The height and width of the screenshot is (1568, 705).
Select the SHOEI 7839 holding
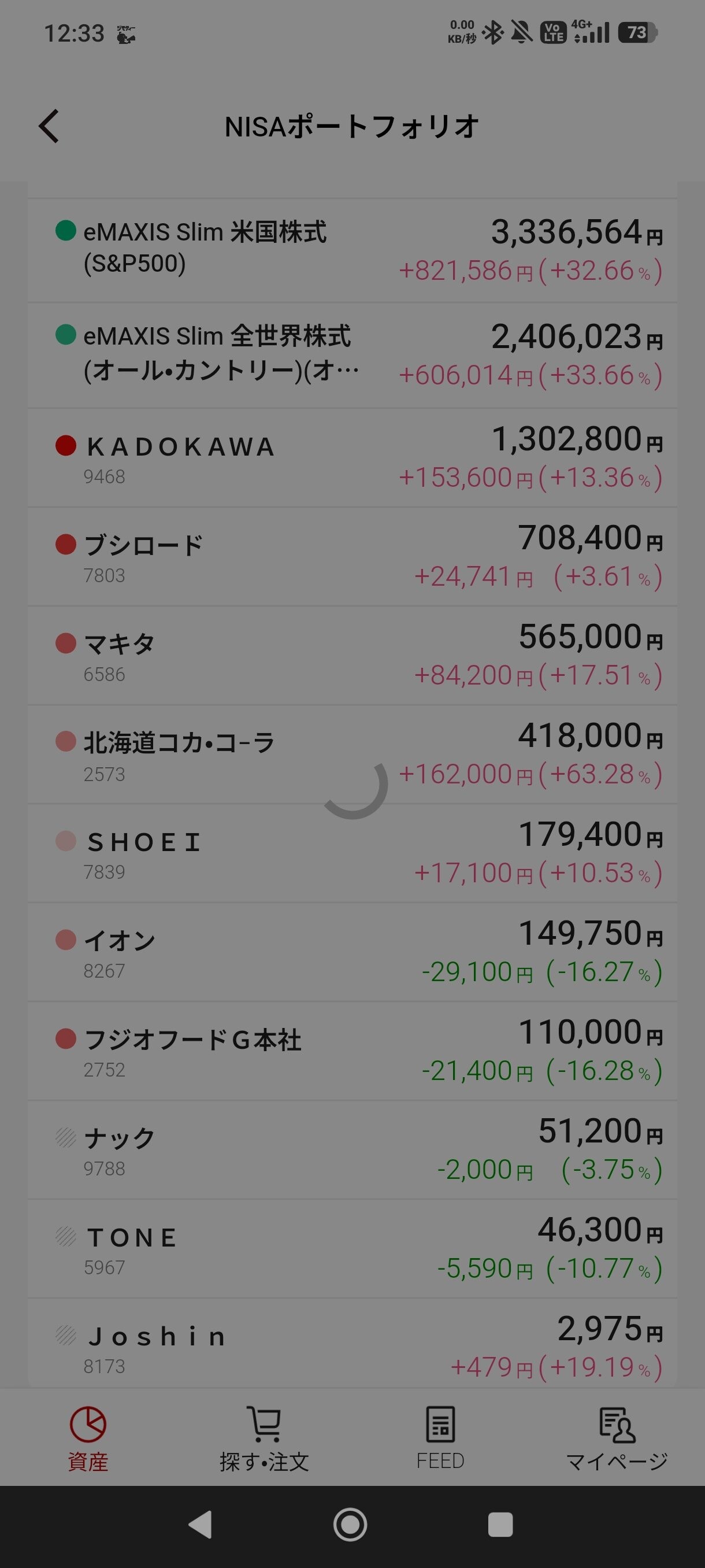(352, 853)
